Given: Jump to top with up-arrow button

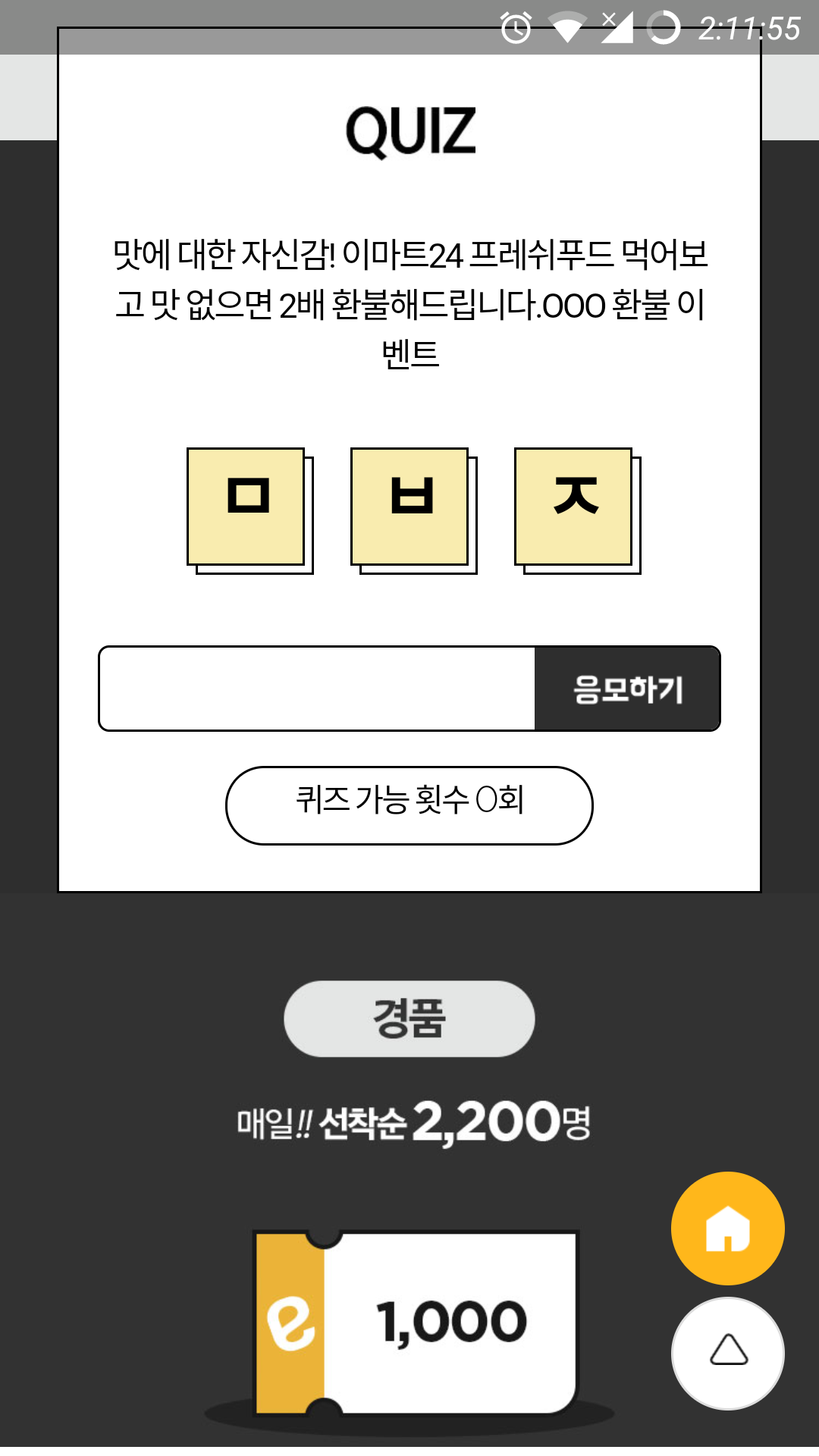Looking at the screenshot, I should 728,1354.
